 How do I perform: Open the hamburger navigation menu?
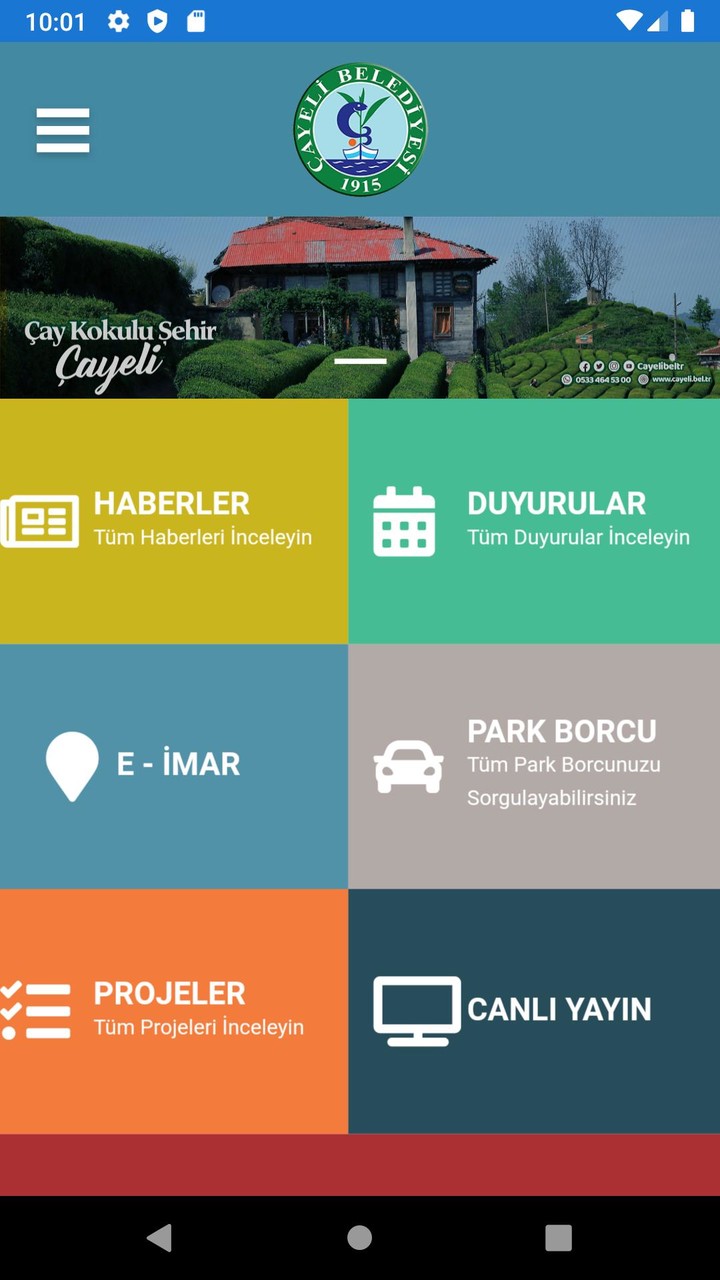62,130
